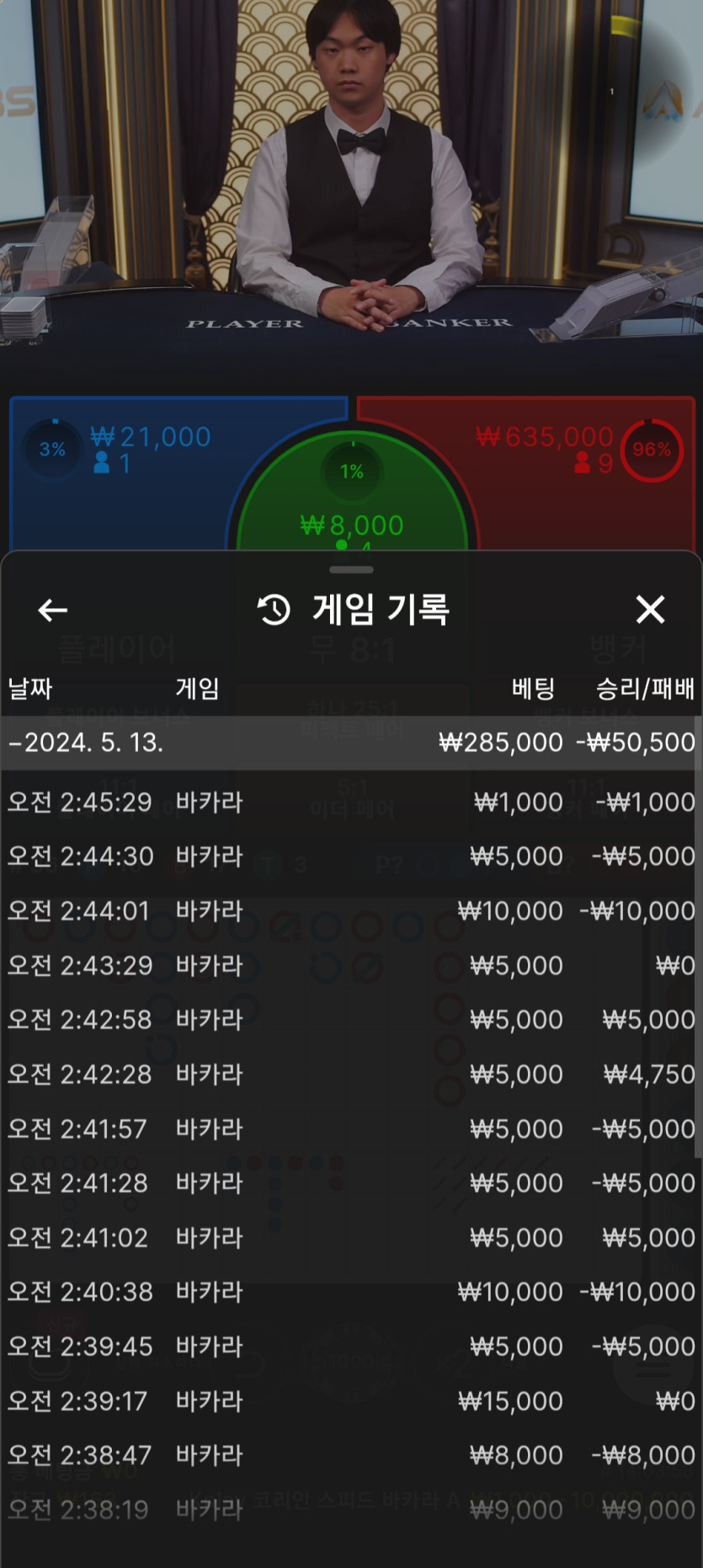This screenshot has height=1568, width=703.
Task: Open the 오전 2:38:47 바카라 record
Action: pos(350,1455)
